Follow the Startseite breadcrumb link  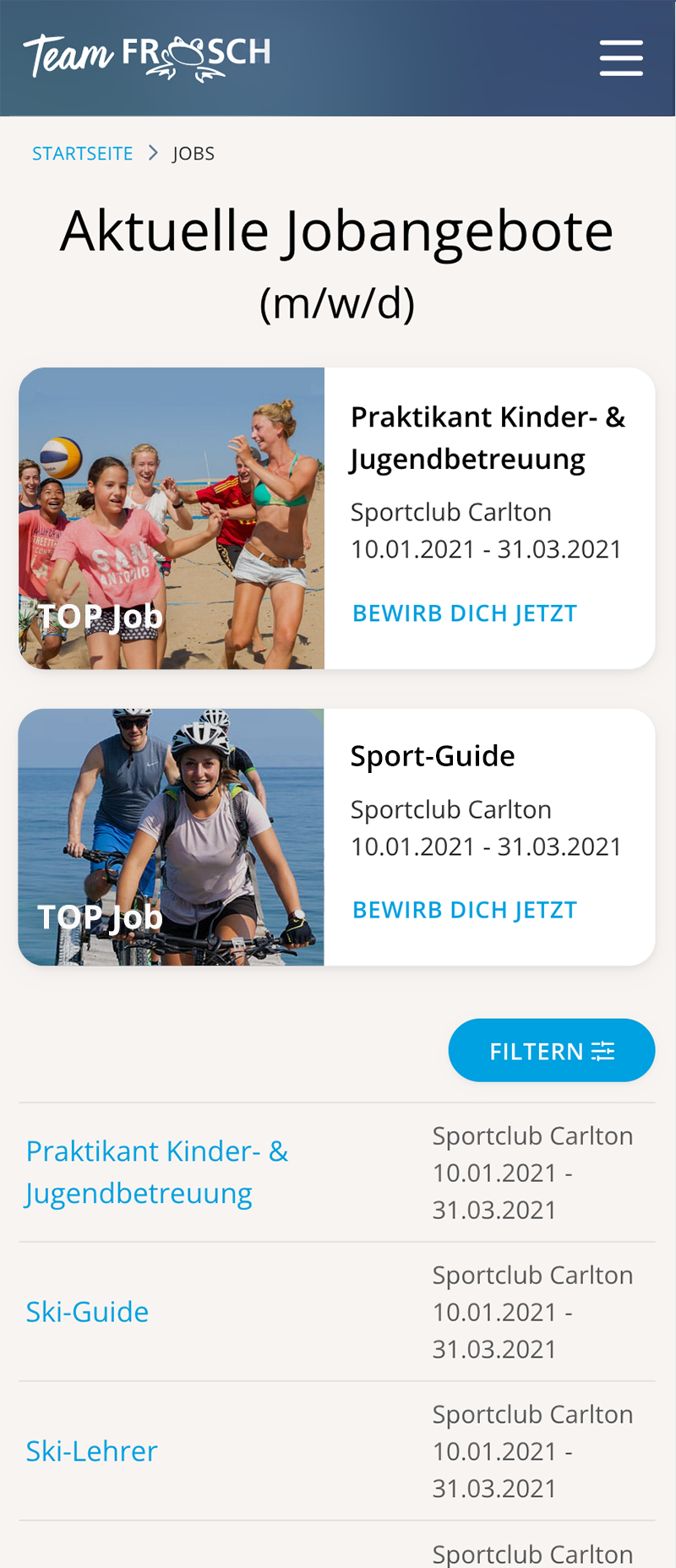[x=83, y=154]
